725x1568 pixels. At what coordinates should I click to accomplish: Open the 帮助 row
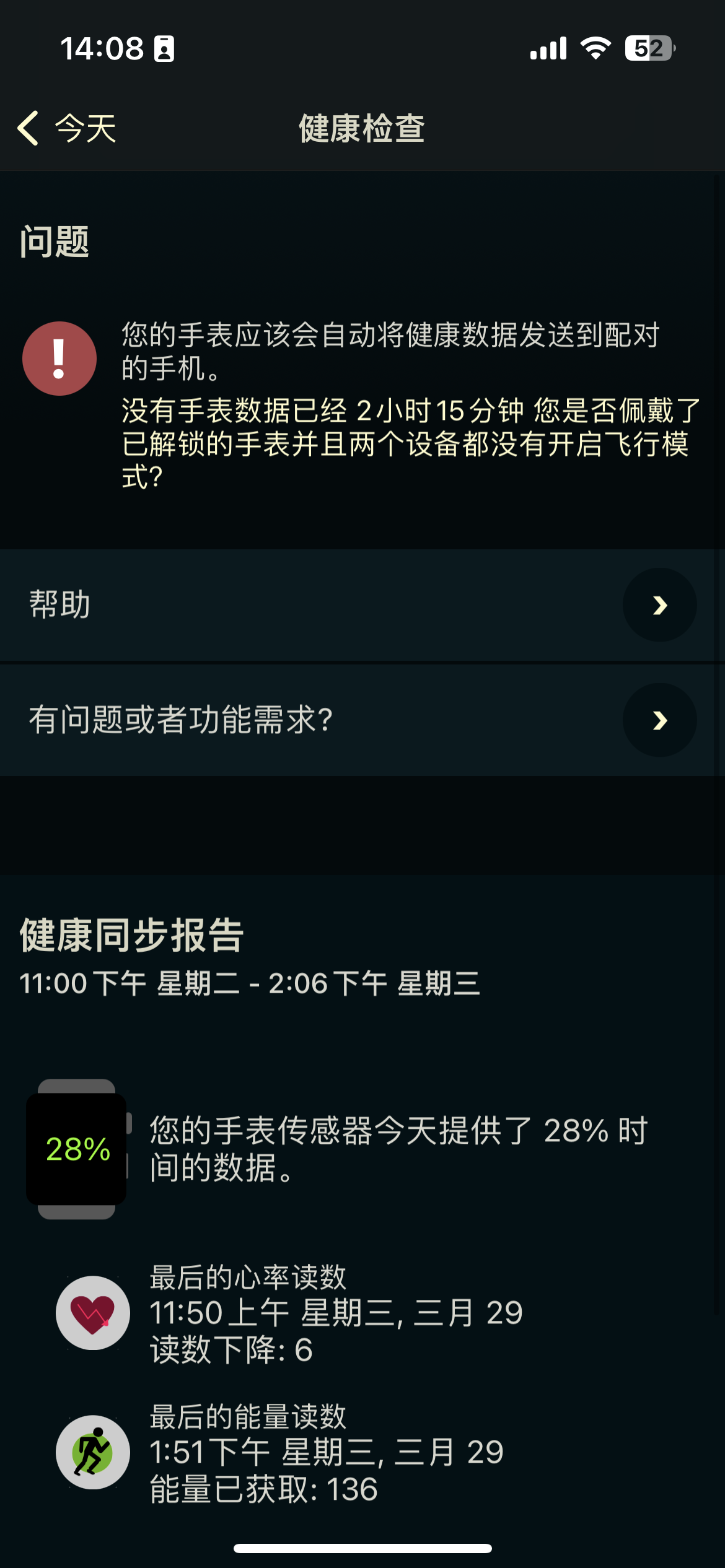pyautogui.click(x=362, y=604)
